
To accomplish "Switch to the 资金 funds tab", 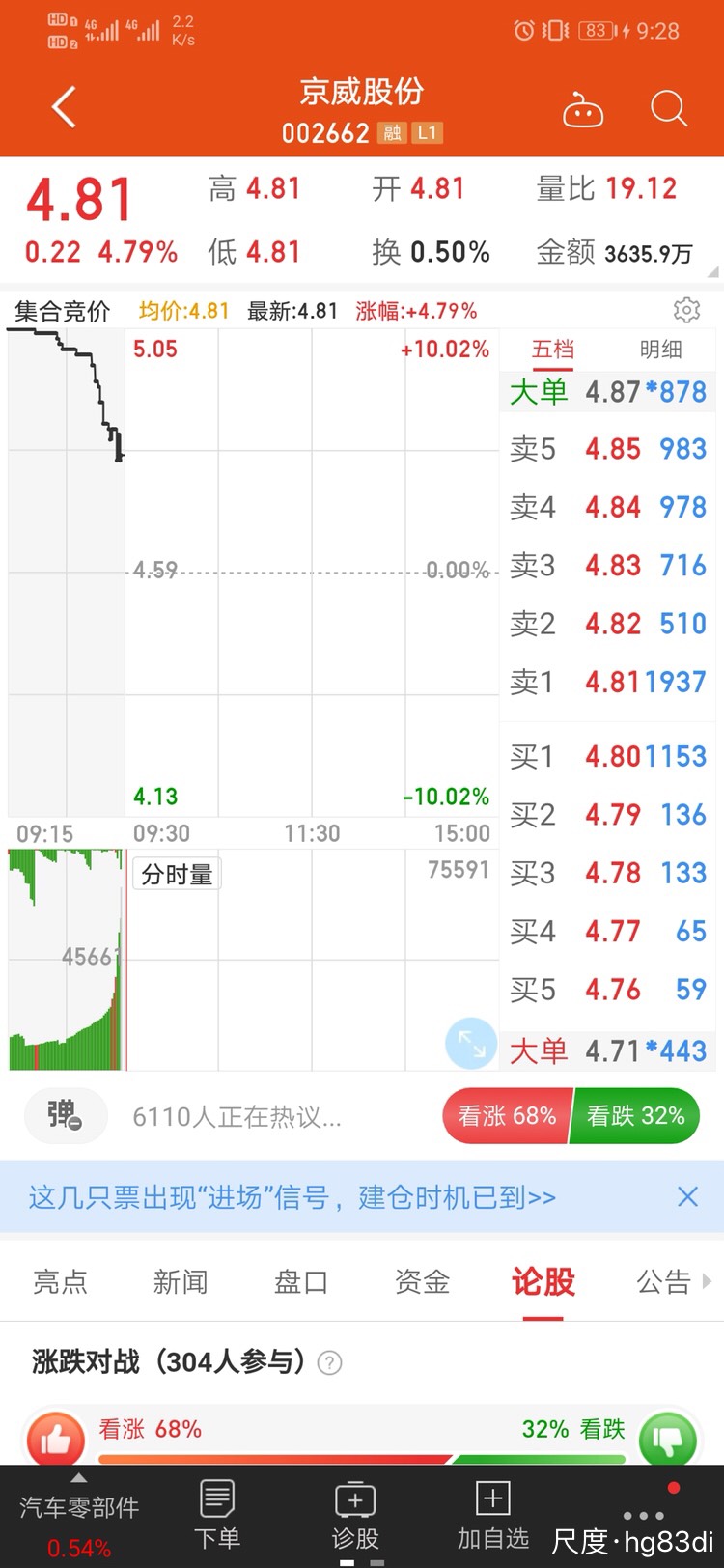I will point(421,1281).
